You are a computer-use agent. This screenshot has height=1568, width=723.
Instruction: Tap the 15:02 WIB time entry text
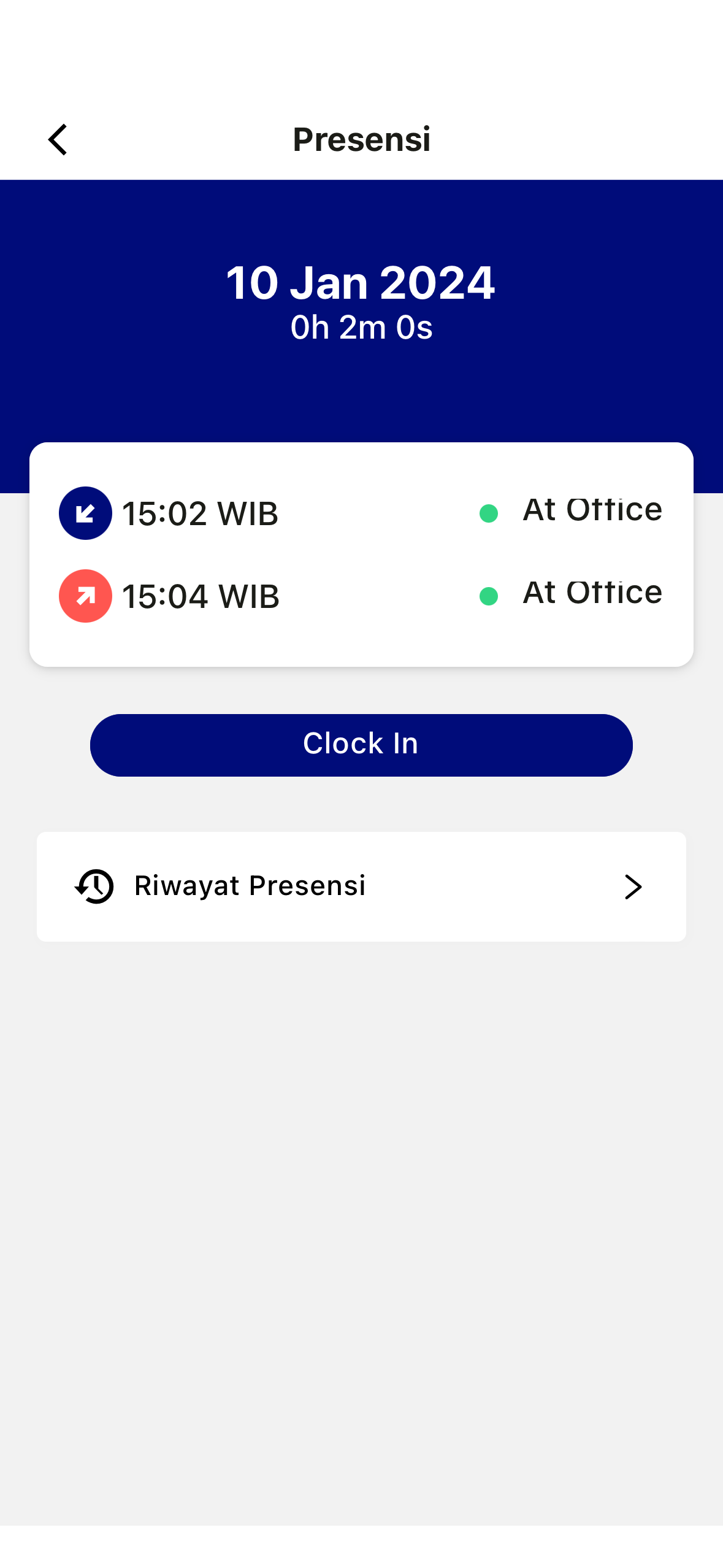coord(201,513)
